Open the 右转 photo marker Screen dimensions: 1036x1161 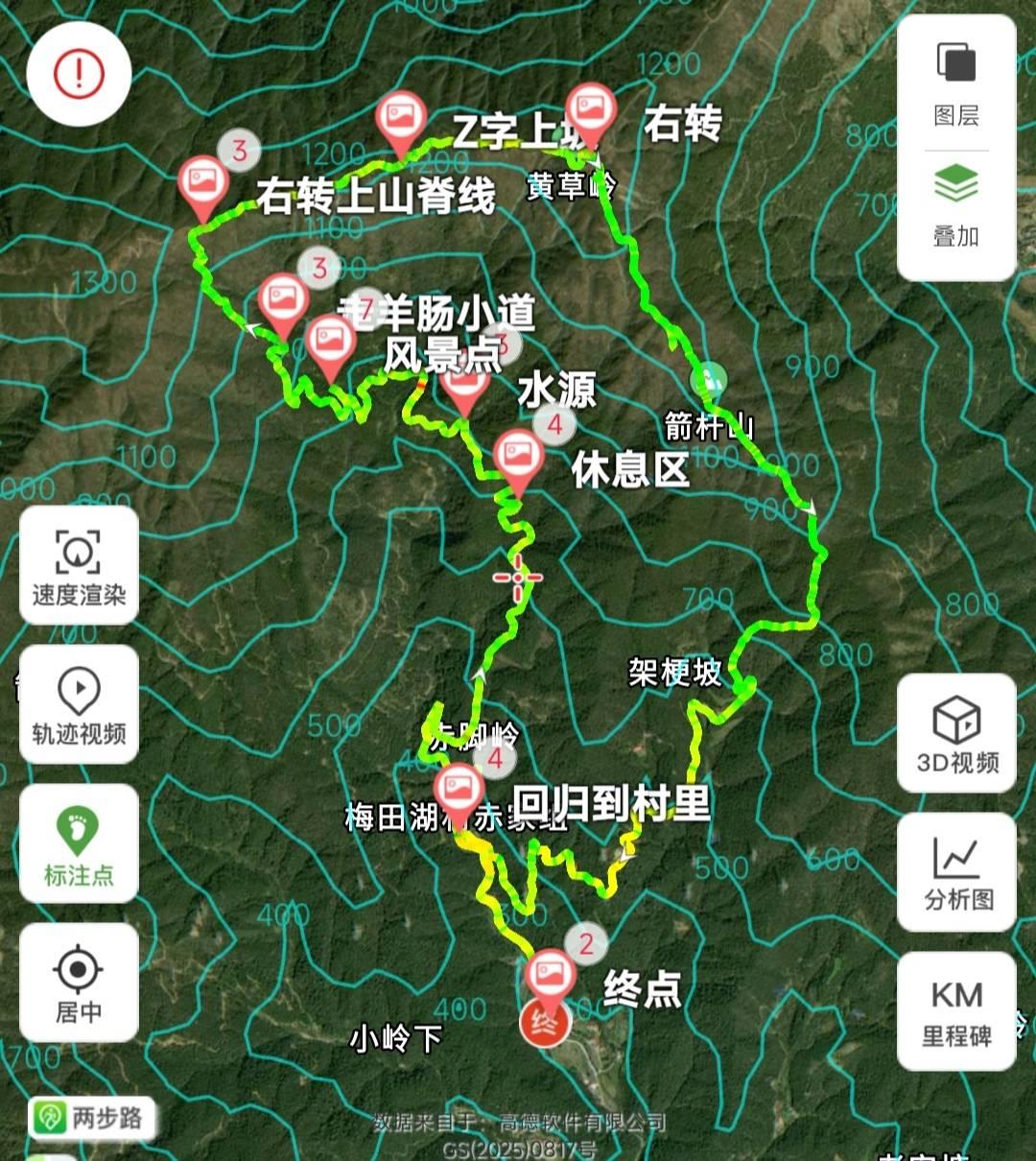click(591, 110)
